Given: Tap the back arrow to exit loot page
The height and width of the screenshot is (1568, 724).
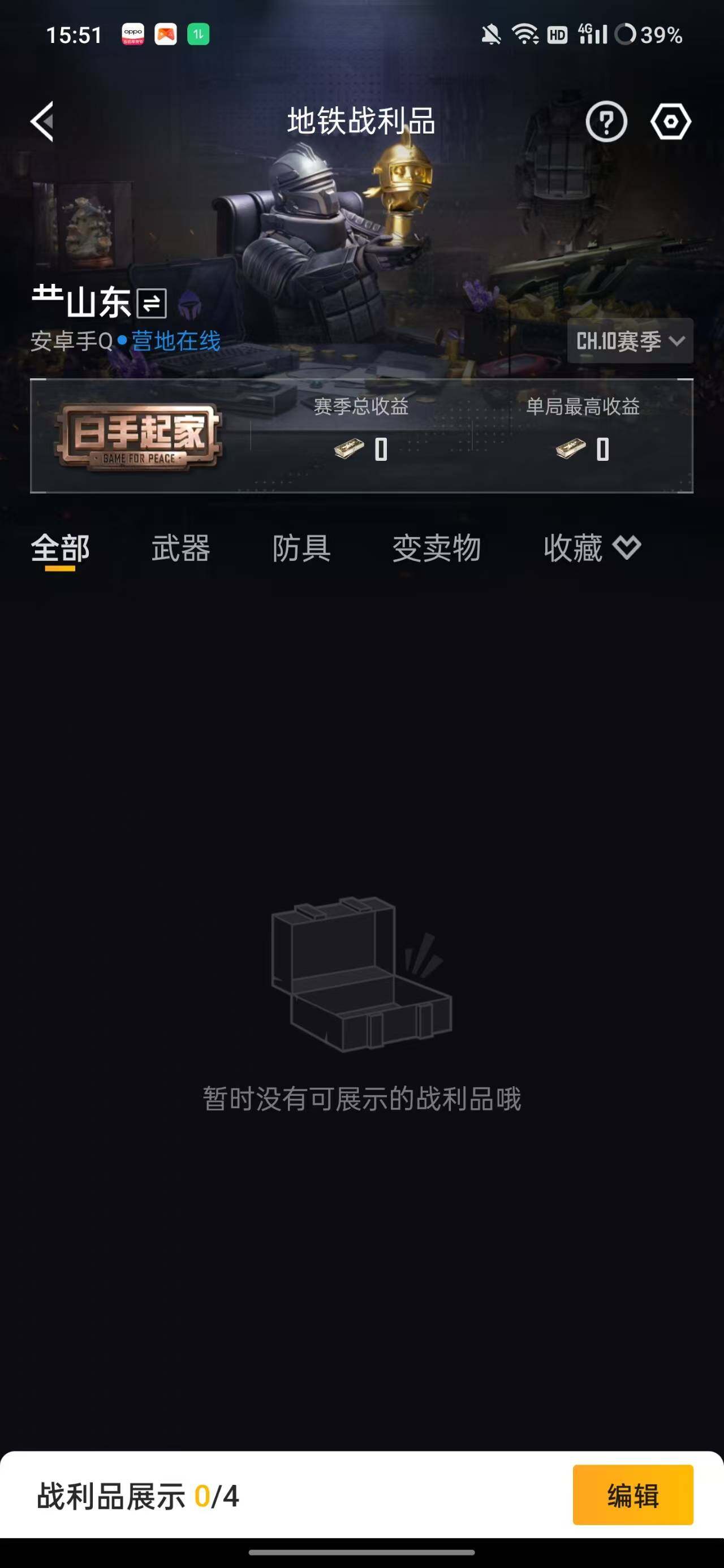Looking at the screenshot, I should point(41,121).
